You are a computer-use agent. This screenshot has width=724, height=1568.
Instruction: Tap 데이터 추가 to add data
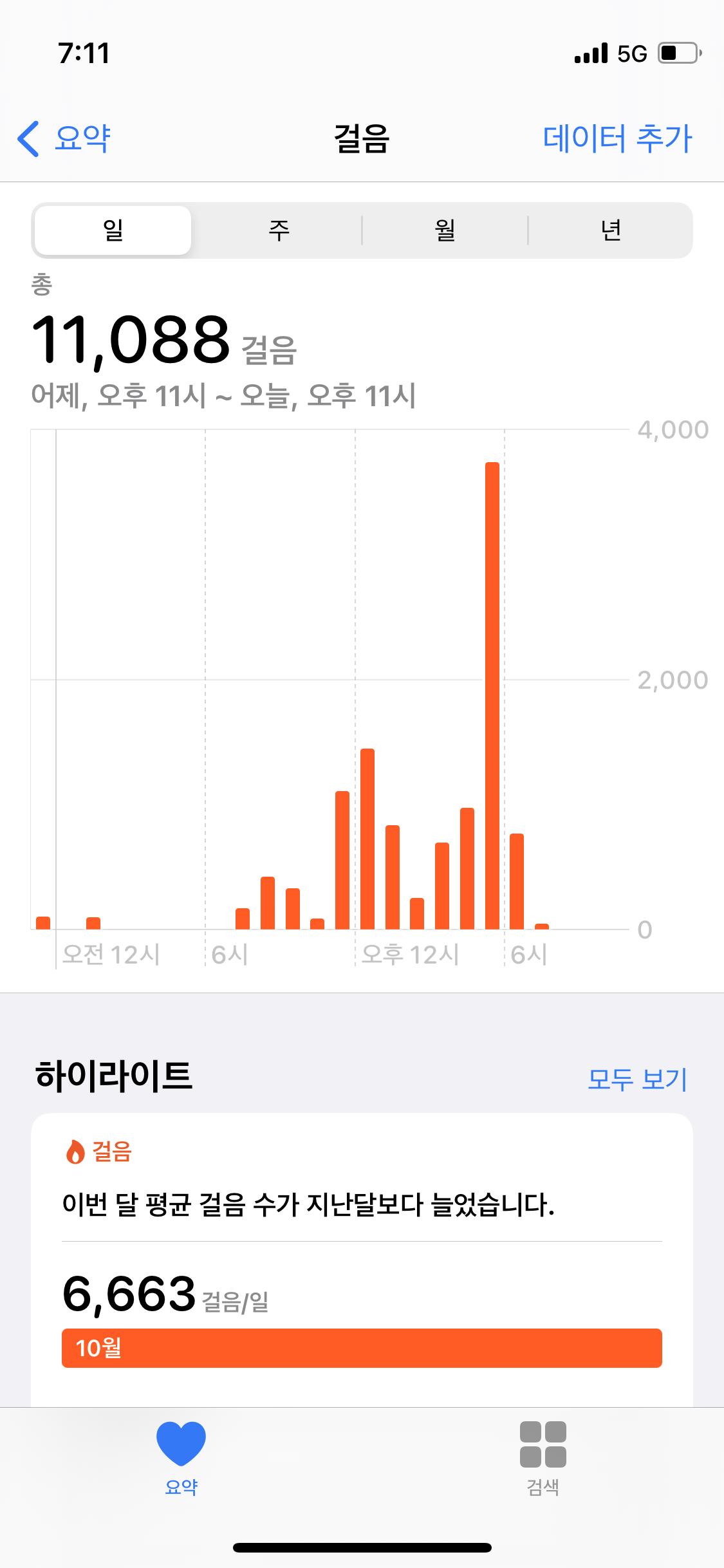tap(617, 138)
